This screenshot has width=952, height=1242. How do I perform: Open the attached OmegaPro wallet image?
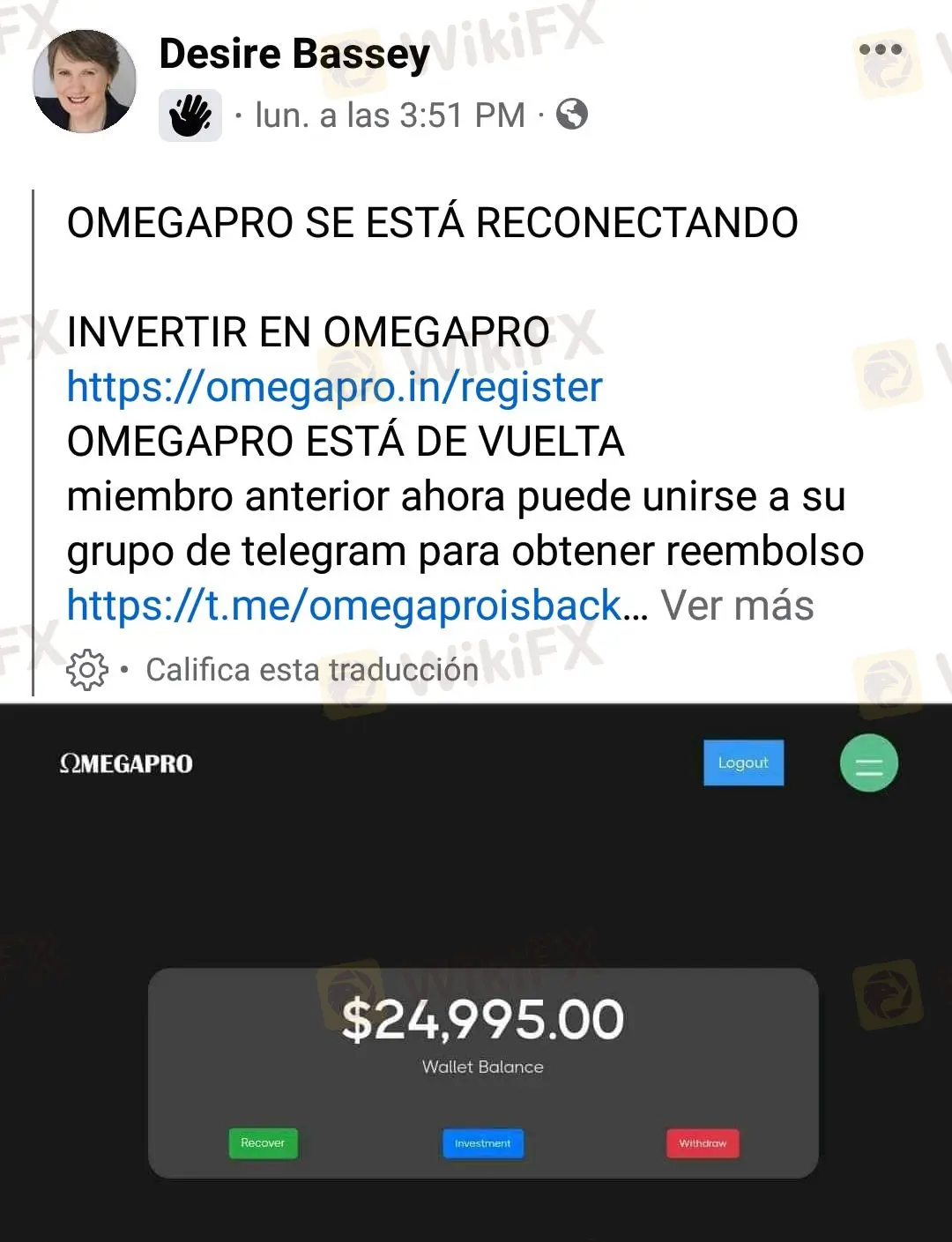pos(476,970)
